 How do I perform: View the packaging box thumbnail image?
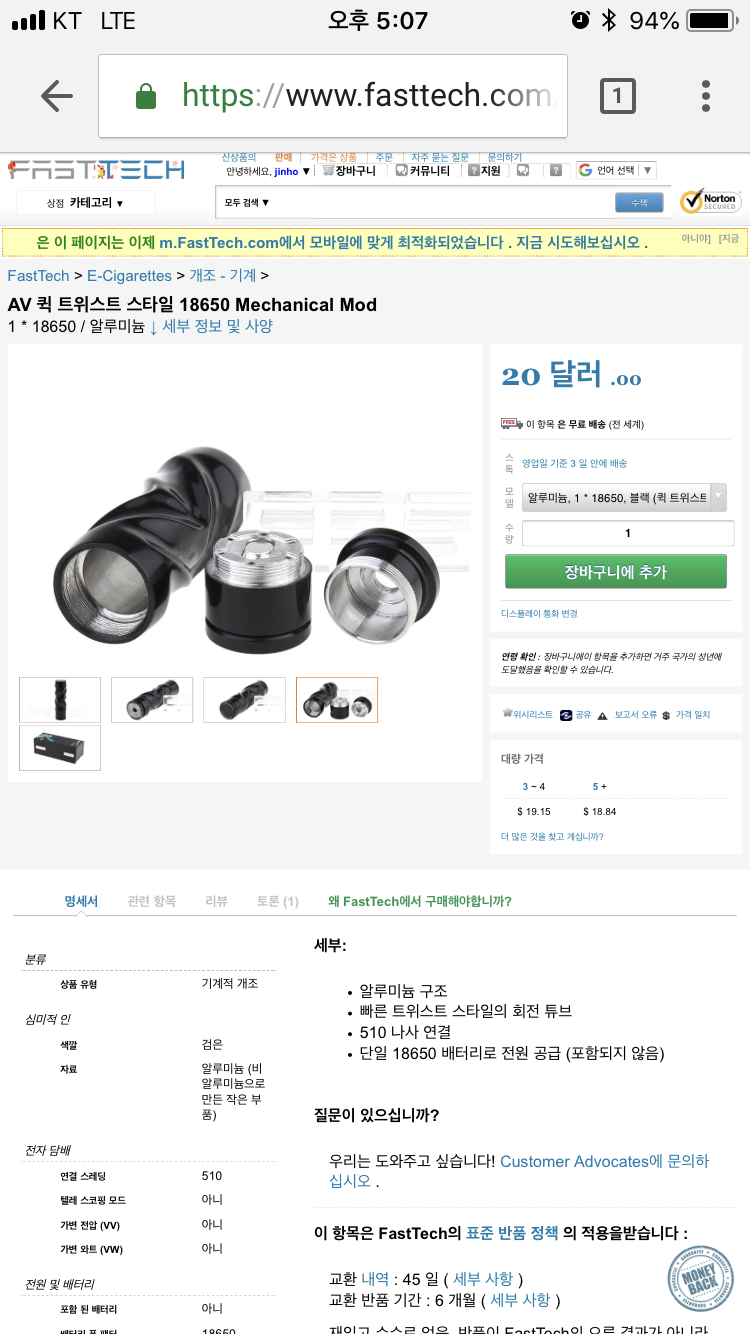point(60,747)
